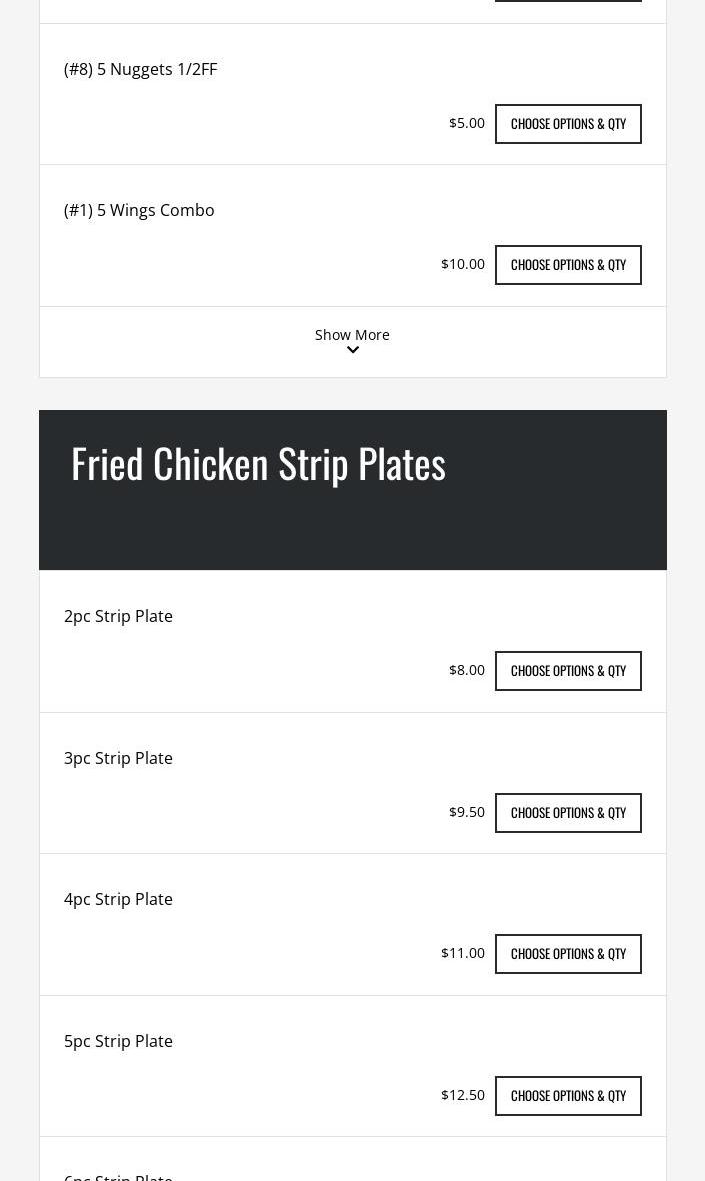Choose options for 5 Nuggets 1/2FF
The height and width of the screenshot is (1181, 705).
568,124
